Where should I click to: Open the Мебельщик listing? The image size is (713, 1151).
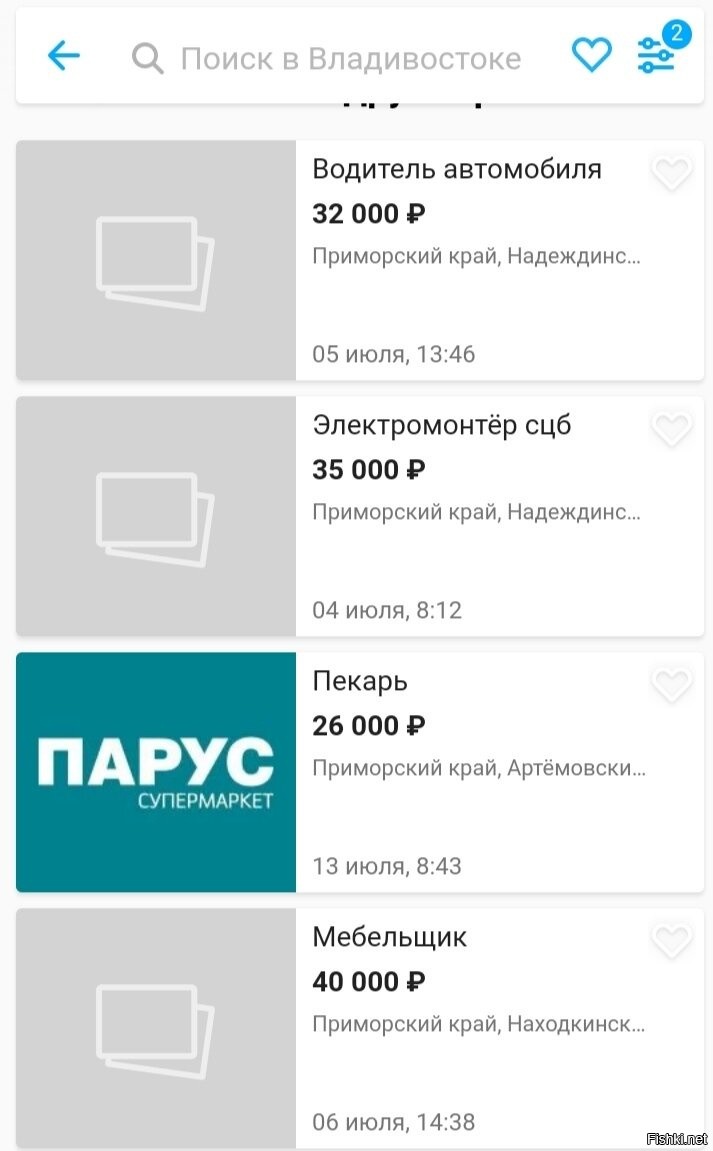[360, 1028]
